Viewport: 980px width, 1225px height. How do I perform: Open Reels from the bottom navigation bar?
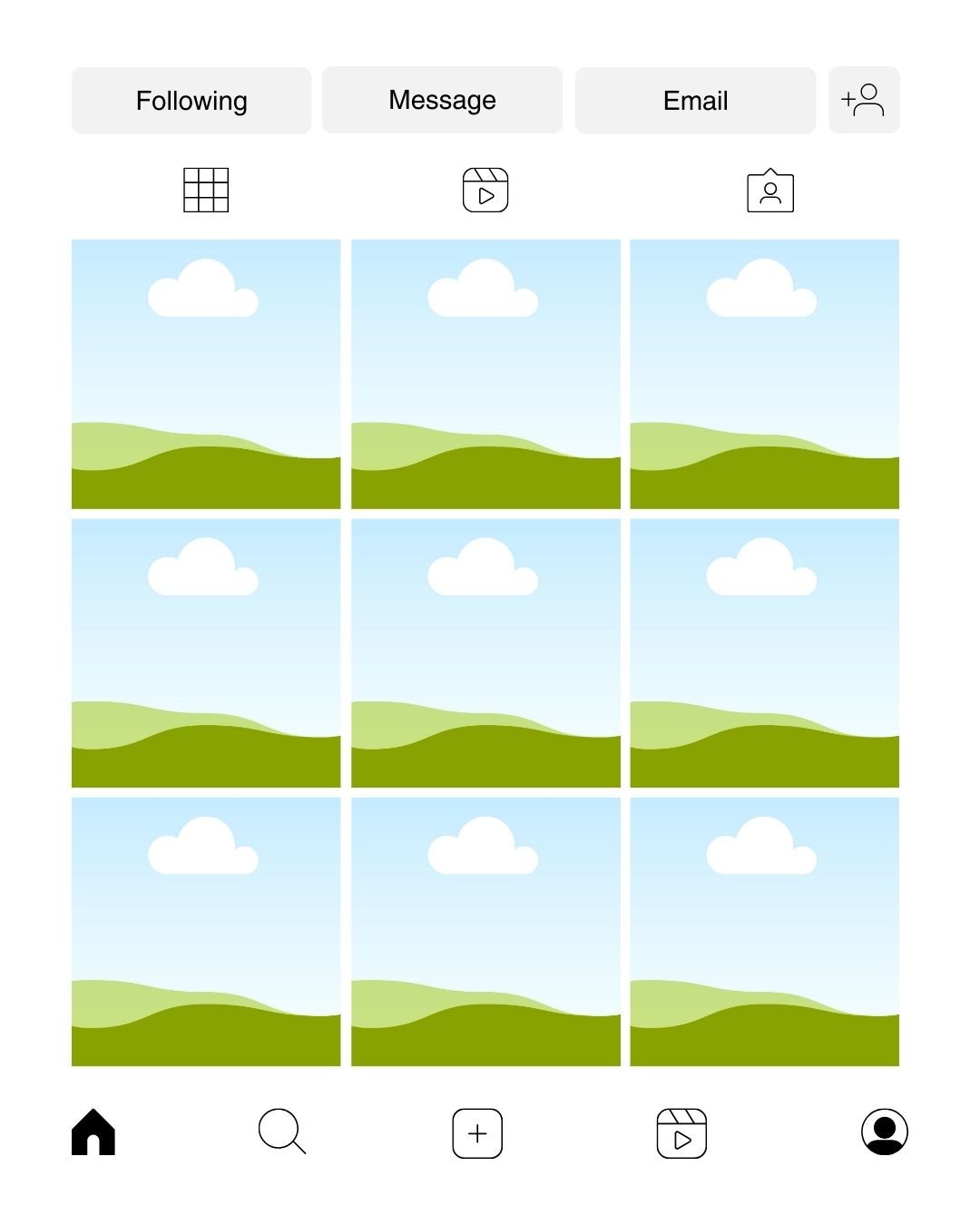coord(681,1133)
